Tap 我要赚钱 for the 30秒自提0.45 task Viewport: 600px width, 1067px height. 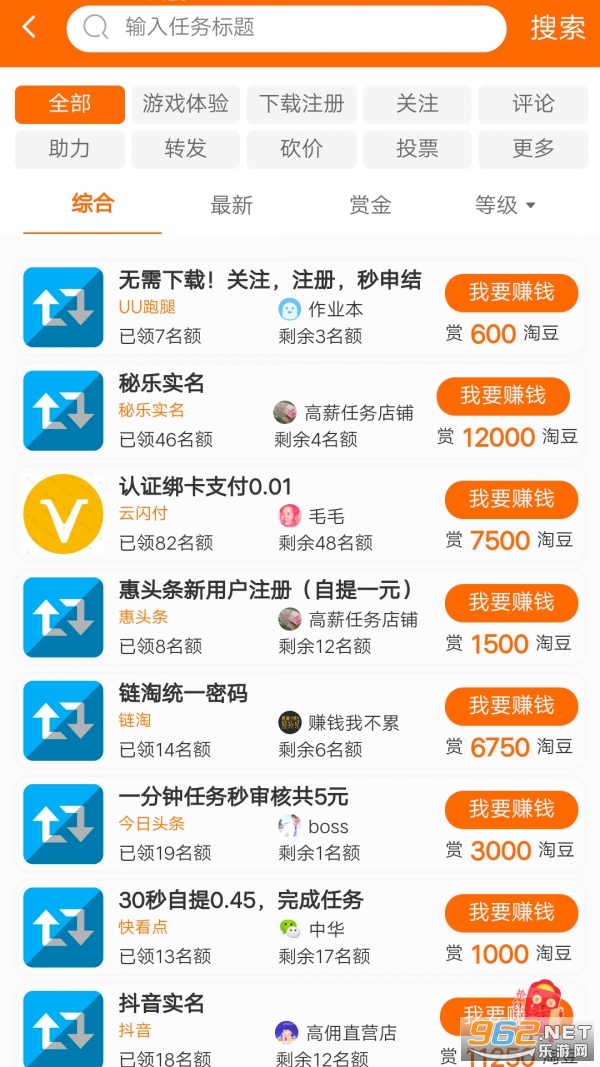(511, 913)
